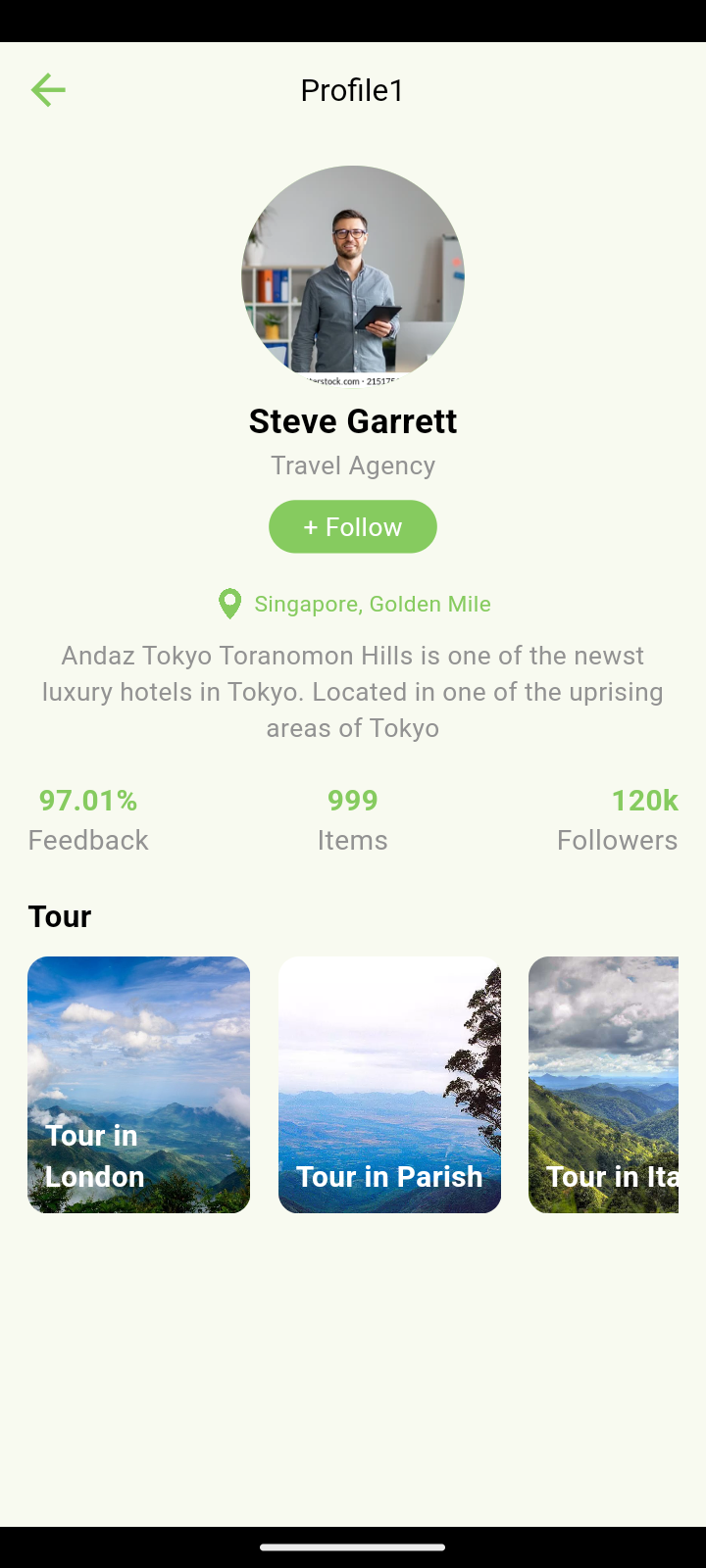
Task: Click the green back arrow
Action: [x=47, y=89]
